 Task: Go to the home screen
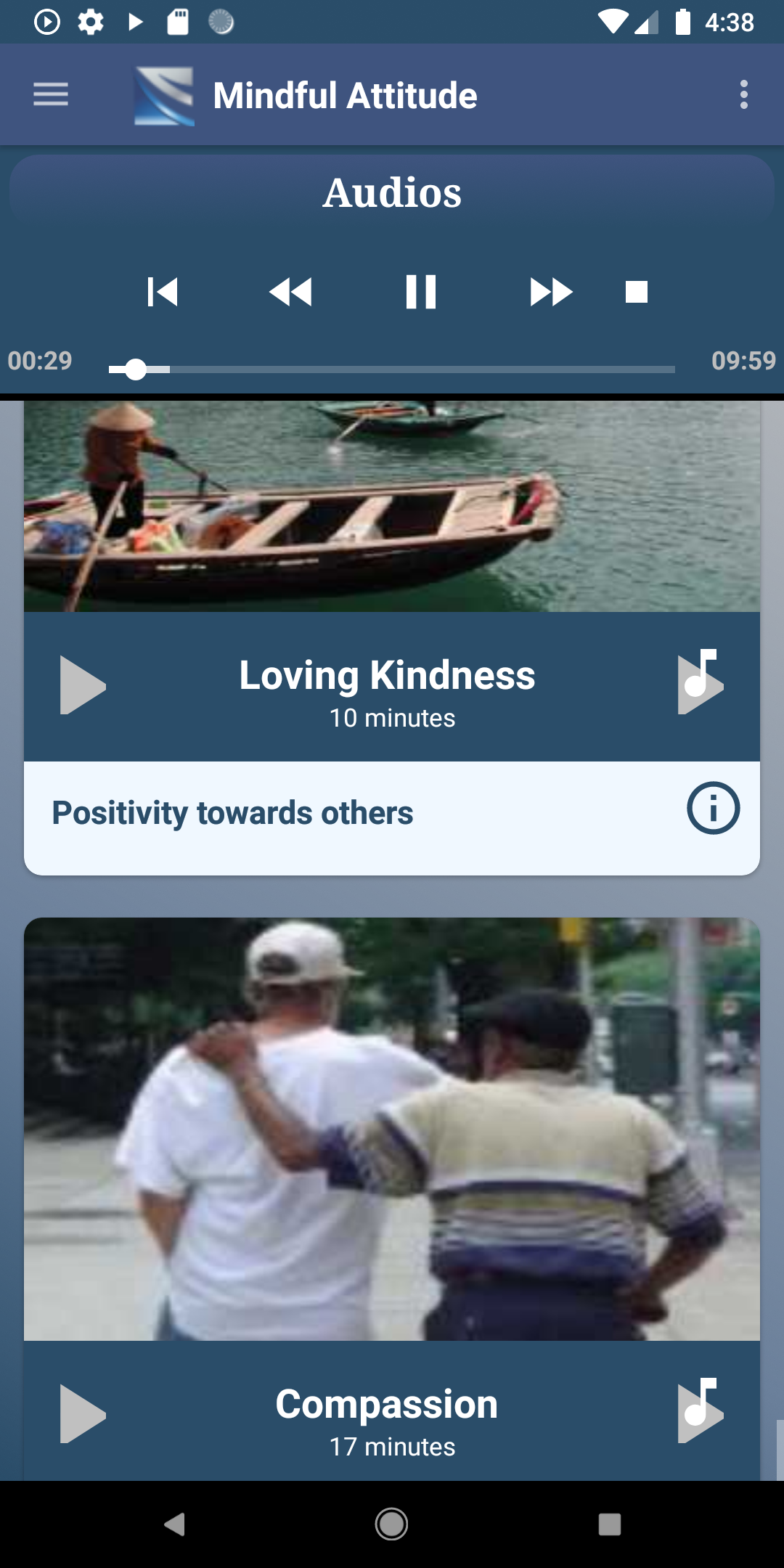(x=391, y=1524)
